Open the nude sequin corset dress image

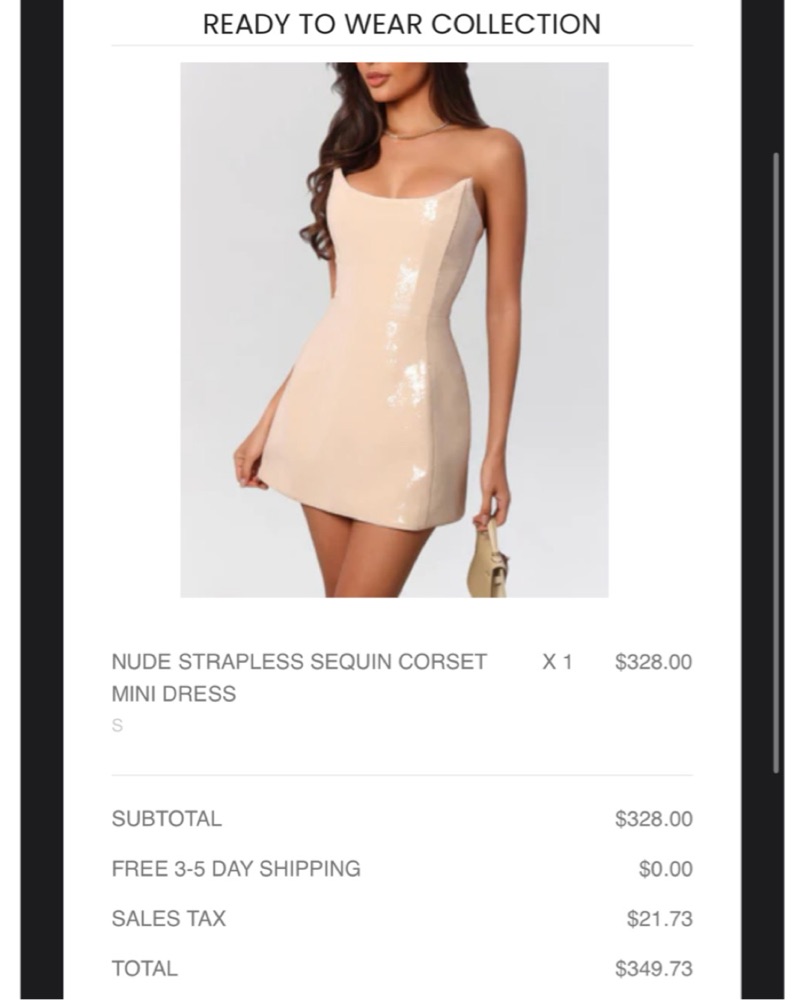pyautogui.click(x=394, y=330)
